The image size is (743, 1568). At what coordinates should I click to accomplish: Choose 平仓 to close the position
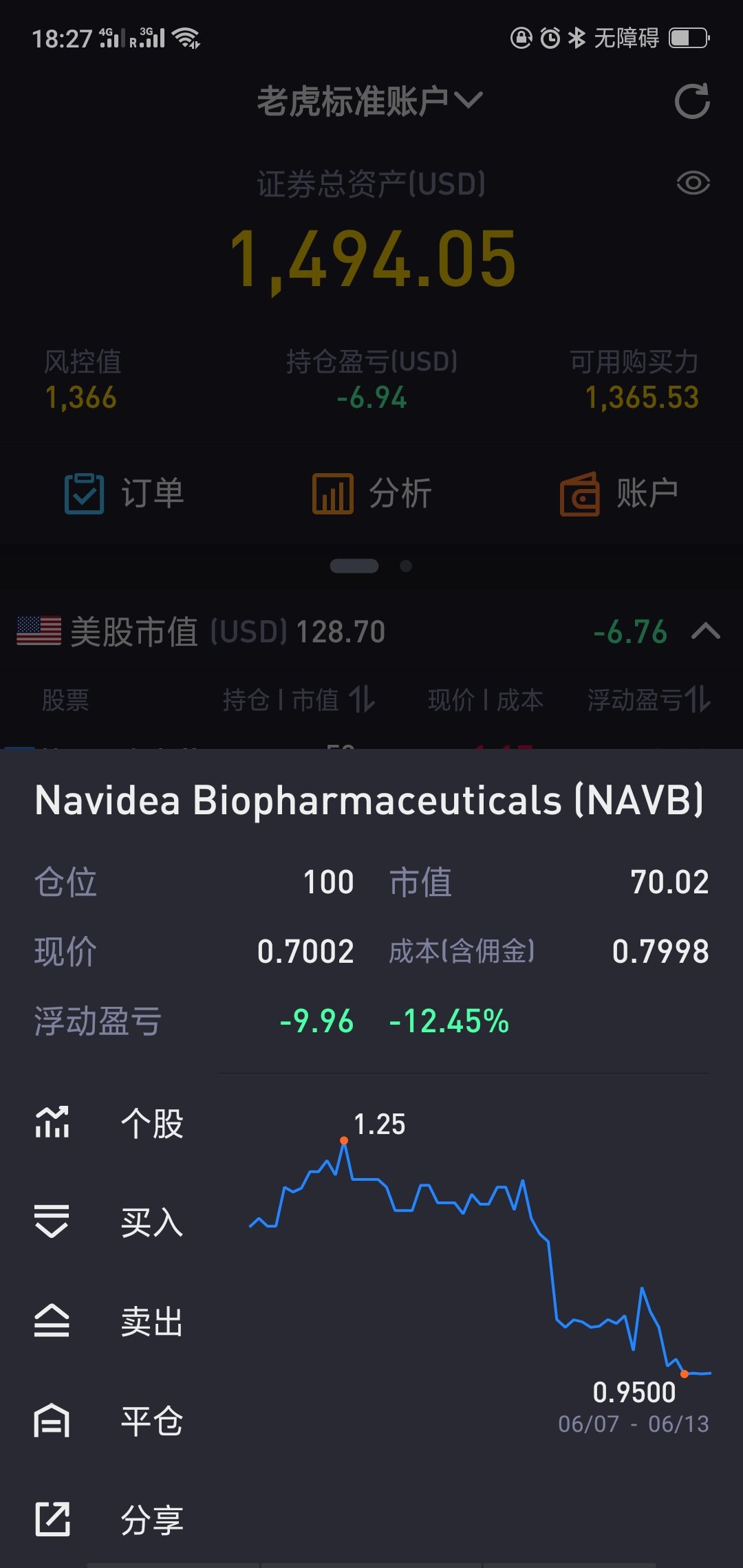pos(110,1420)
